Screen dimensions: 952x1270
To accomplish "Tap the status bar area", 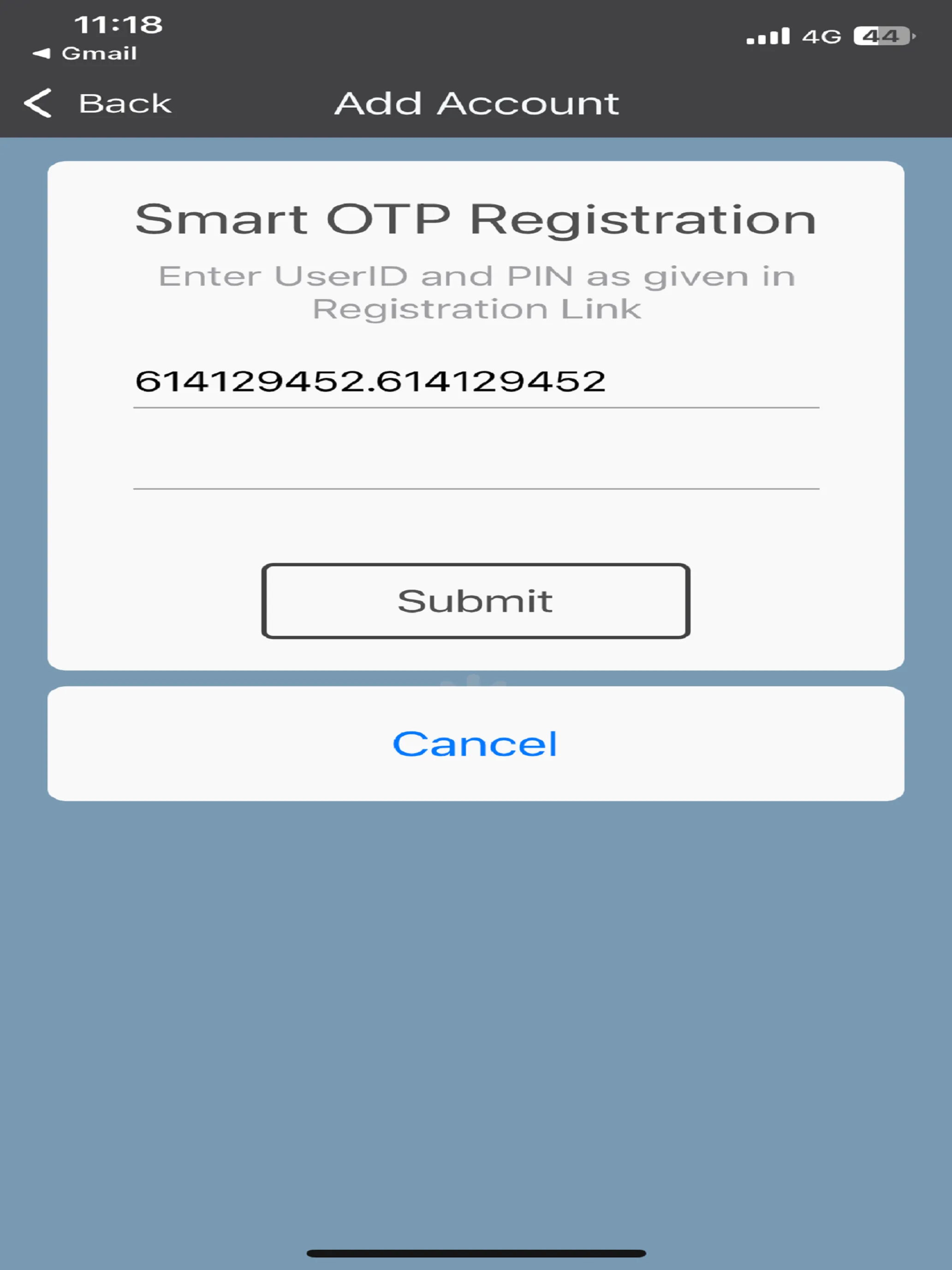I will tap(476, 35).
